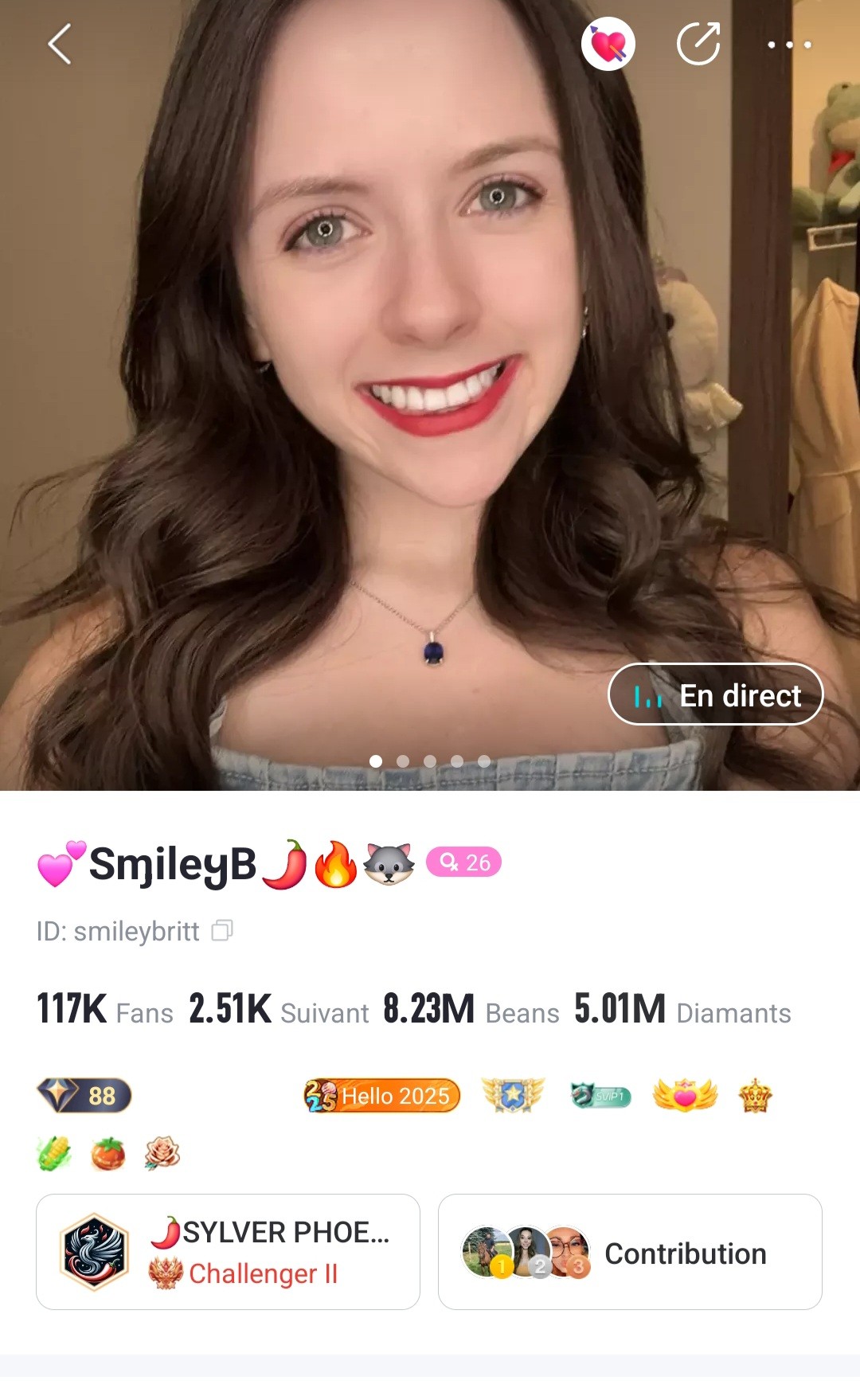This screenshot has width=860, height=1400.
Task: Join the En direct live stream
Action: tap(715, 694)
